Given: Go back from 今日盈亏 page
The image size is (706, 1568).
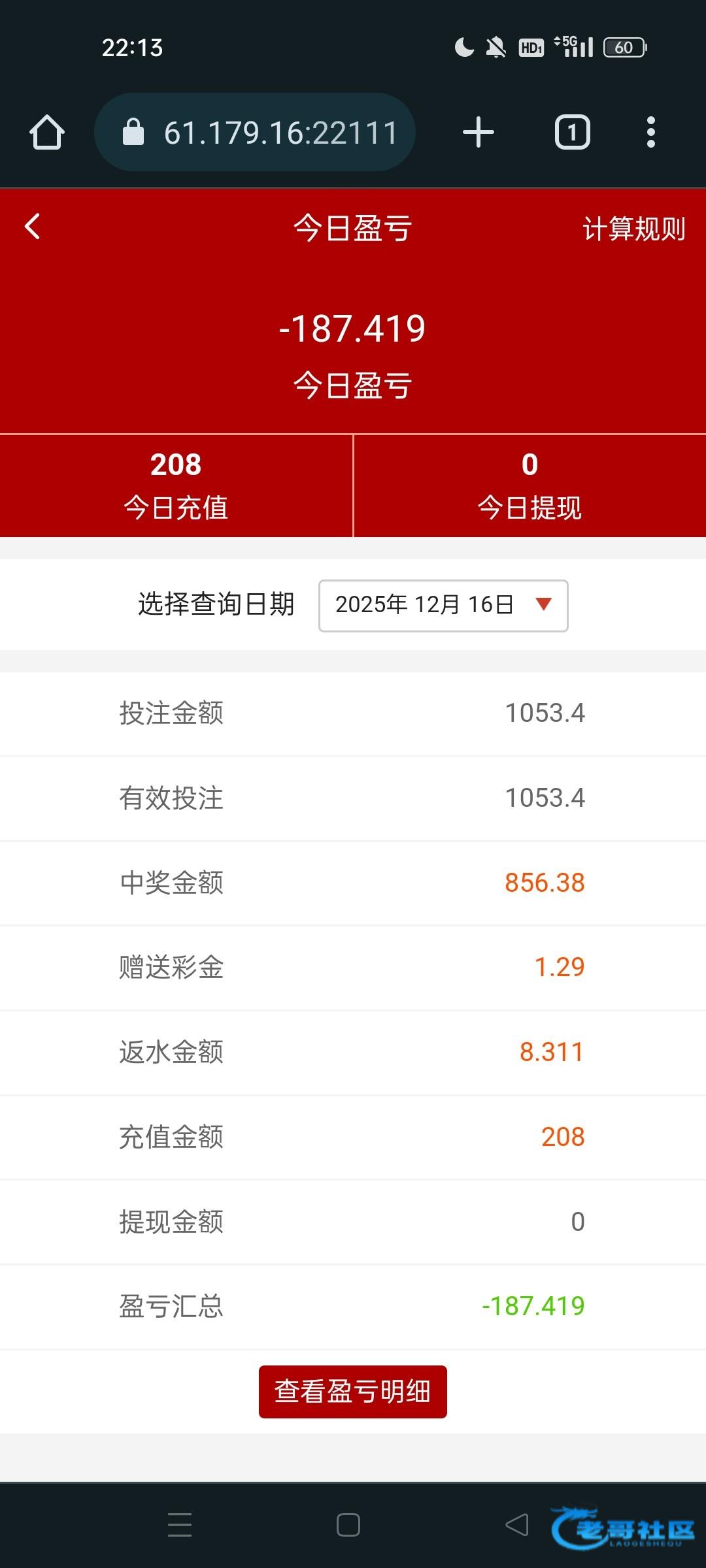Looking at the screenshot, I should pos(32,227).
